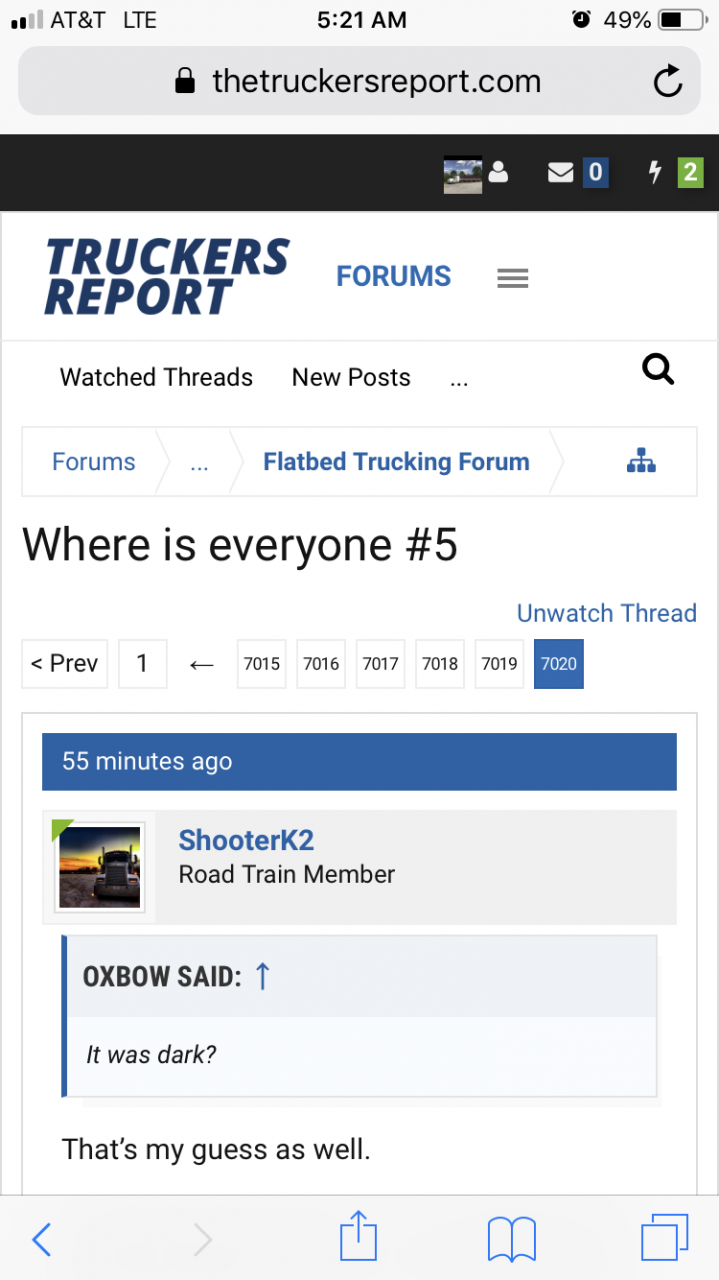Jump to Oxbow's quoted post arrow
Viewport: 719px width, 1280px height.
click(x=262, y=976)
